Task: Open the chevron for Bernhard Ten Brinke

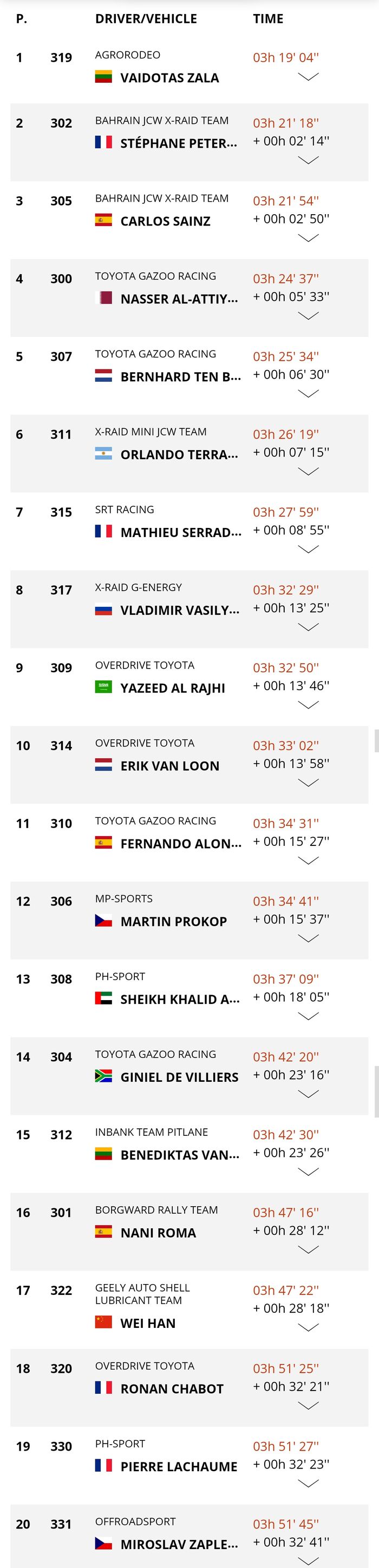Action: (x=308, y=394)
